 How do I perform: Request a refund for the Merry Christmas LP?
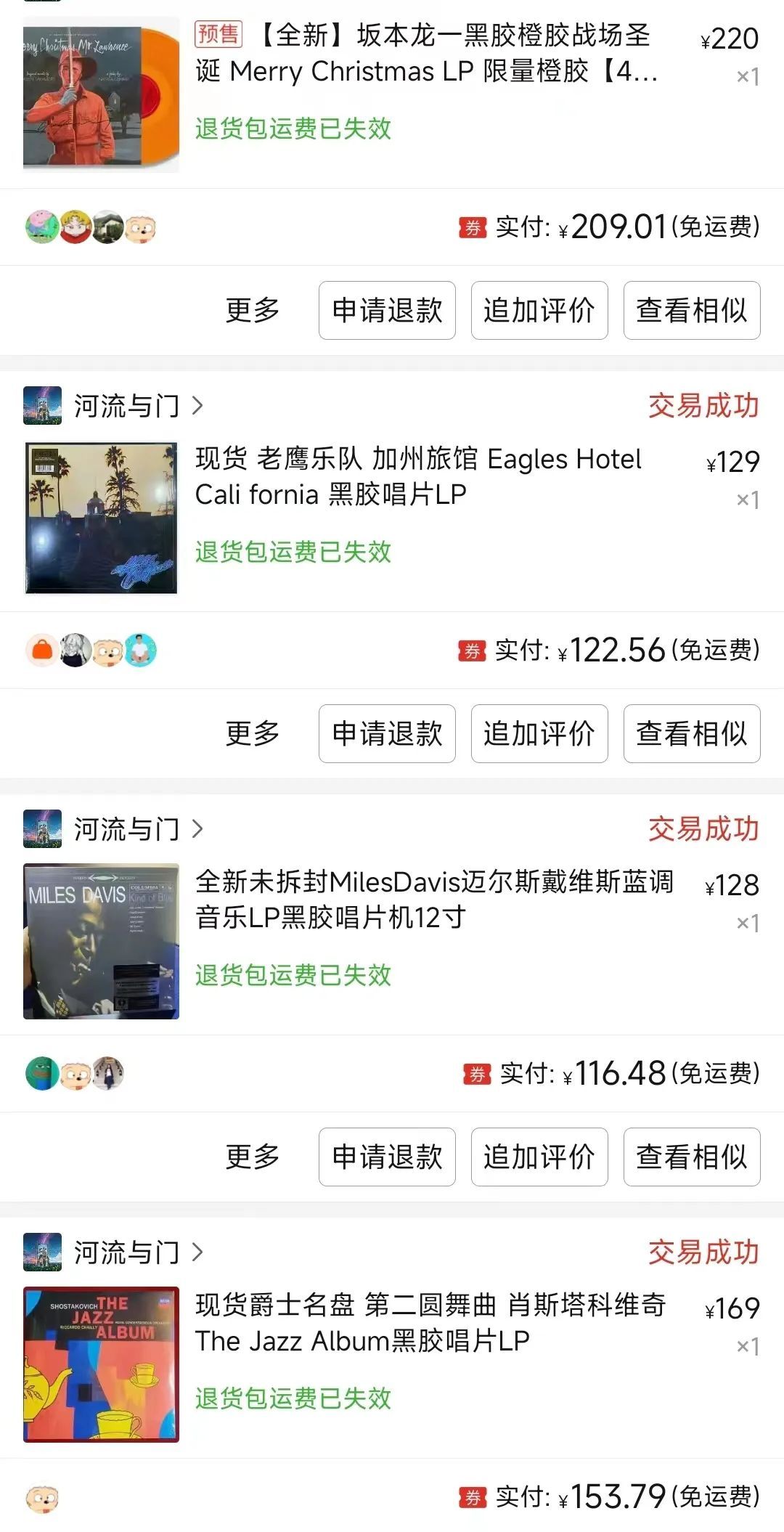click(x=387, y=310)
